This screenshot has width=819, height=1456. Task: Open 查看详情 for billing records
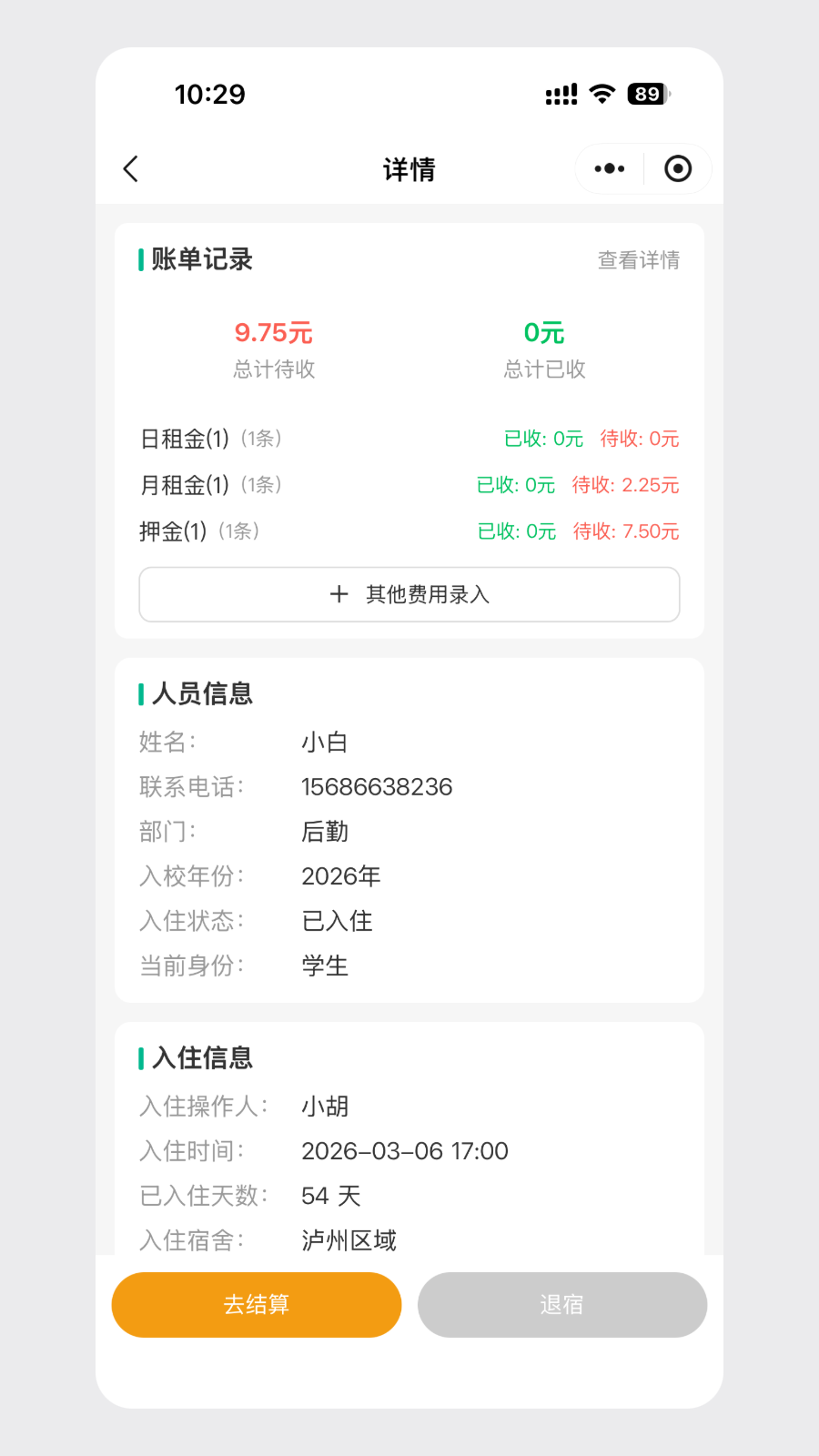pos(638,261)
